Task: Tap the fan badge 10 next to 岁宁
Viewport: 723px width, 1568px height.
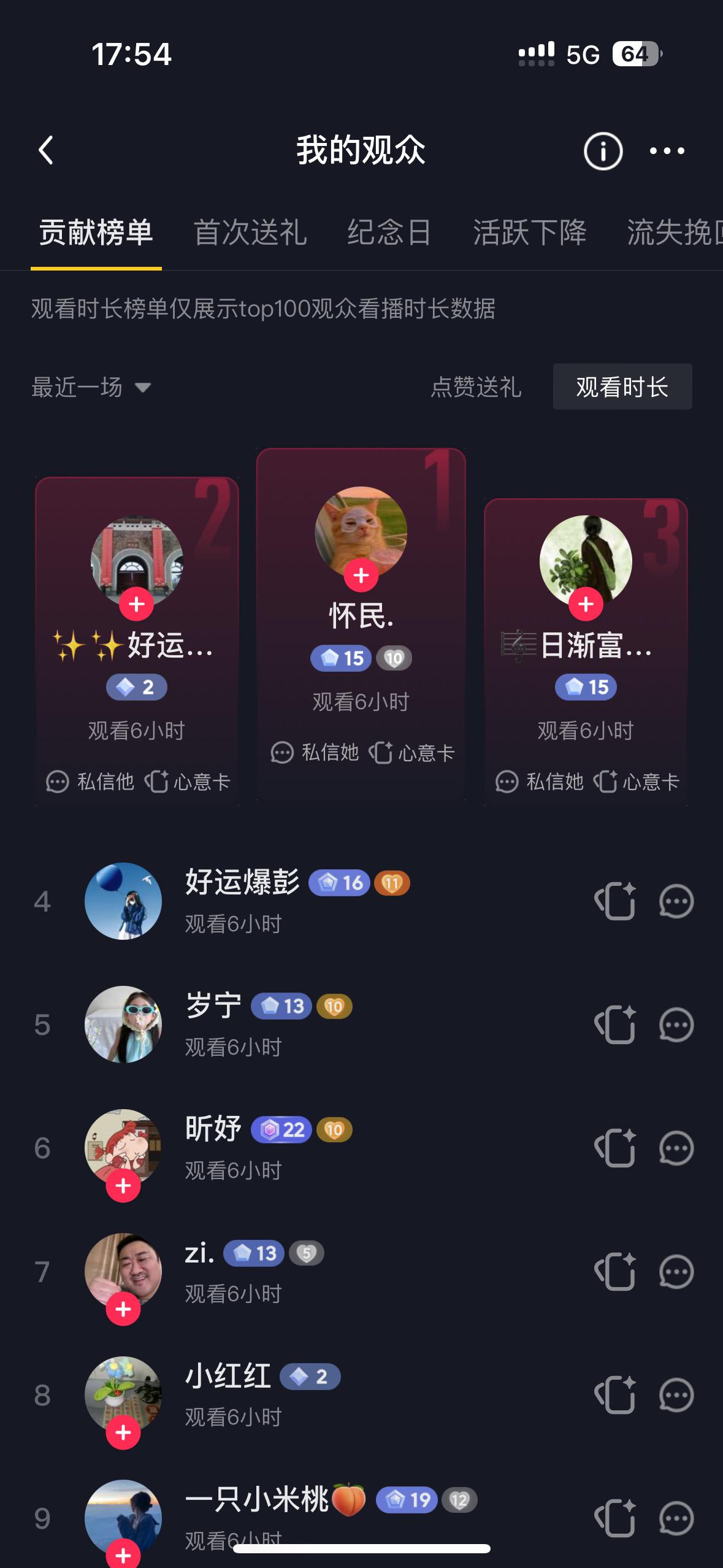Action: pos(335,1006)
